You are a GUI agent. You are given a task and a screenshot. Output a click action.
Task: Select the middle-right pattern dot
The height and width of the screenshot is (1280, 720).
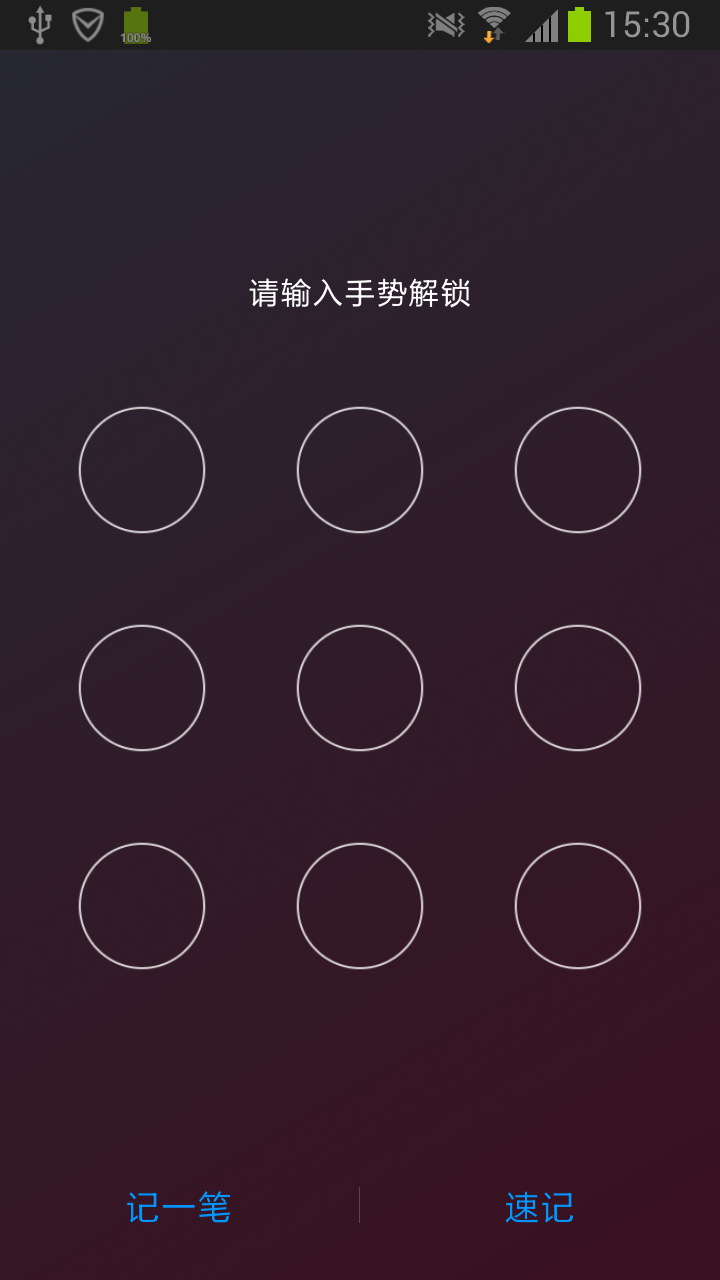point(578,688)
